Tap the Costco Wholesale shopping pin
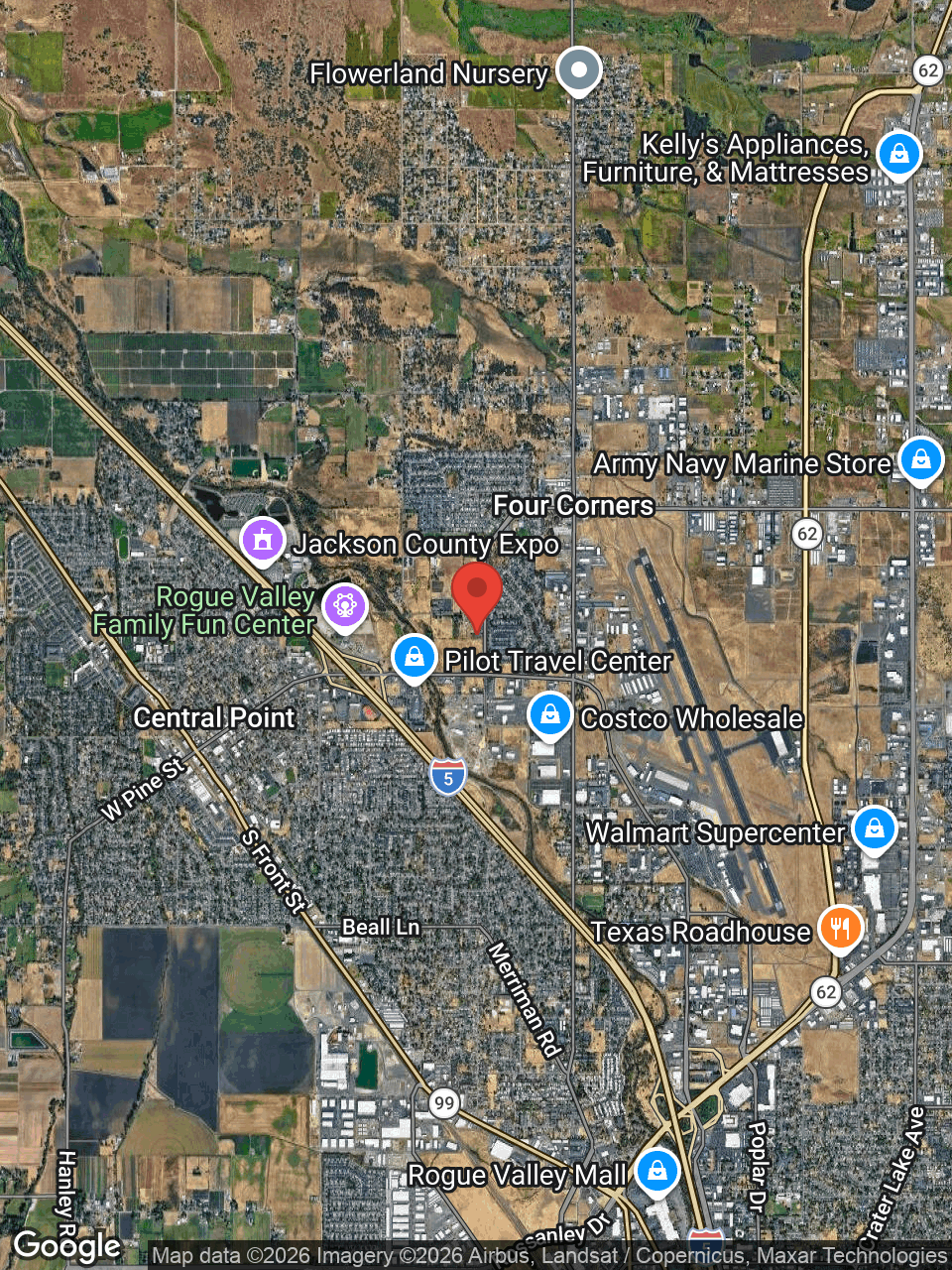 [x=549, y=714]
